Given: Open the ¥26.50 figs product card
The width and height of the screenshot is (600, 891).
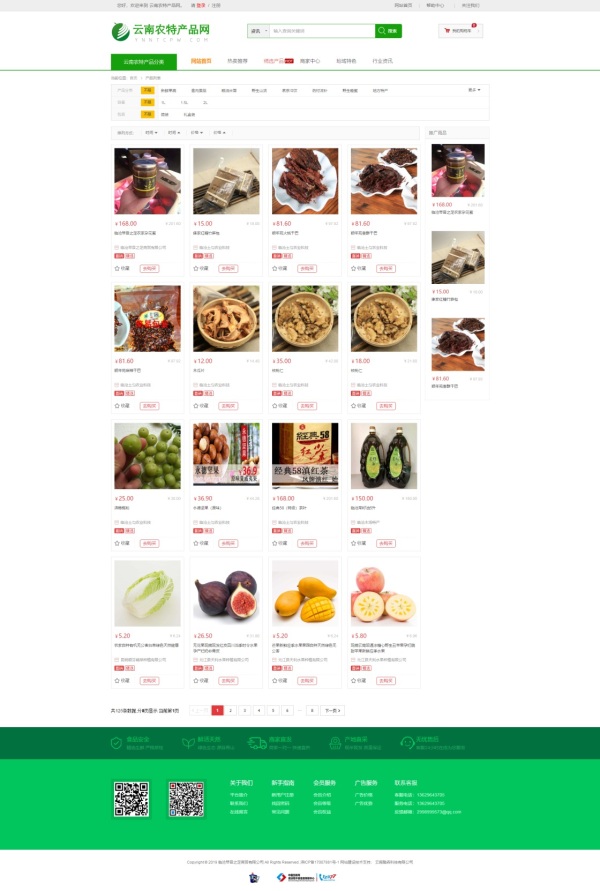Looking at the screenshot, I should (225, 593).
